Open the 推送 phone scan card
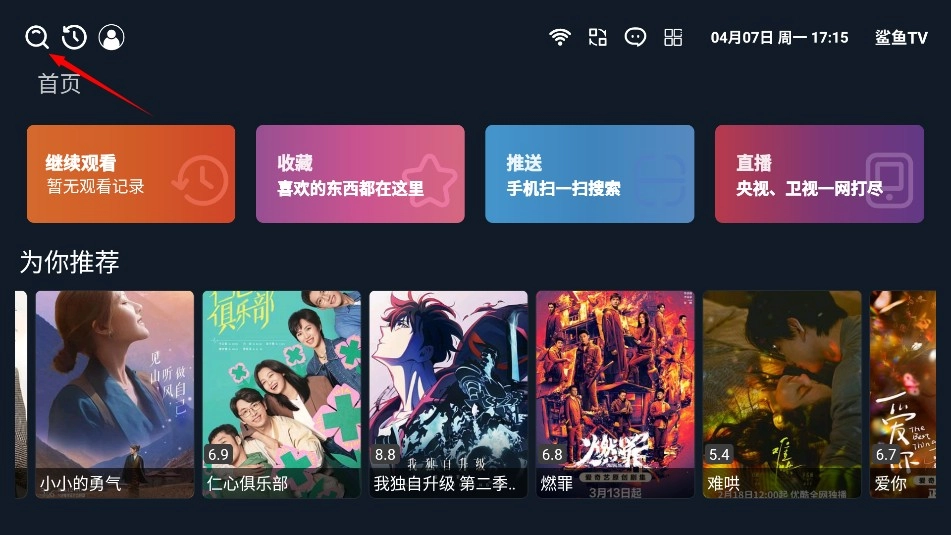The image size is (951, 535). click(589, 174)
